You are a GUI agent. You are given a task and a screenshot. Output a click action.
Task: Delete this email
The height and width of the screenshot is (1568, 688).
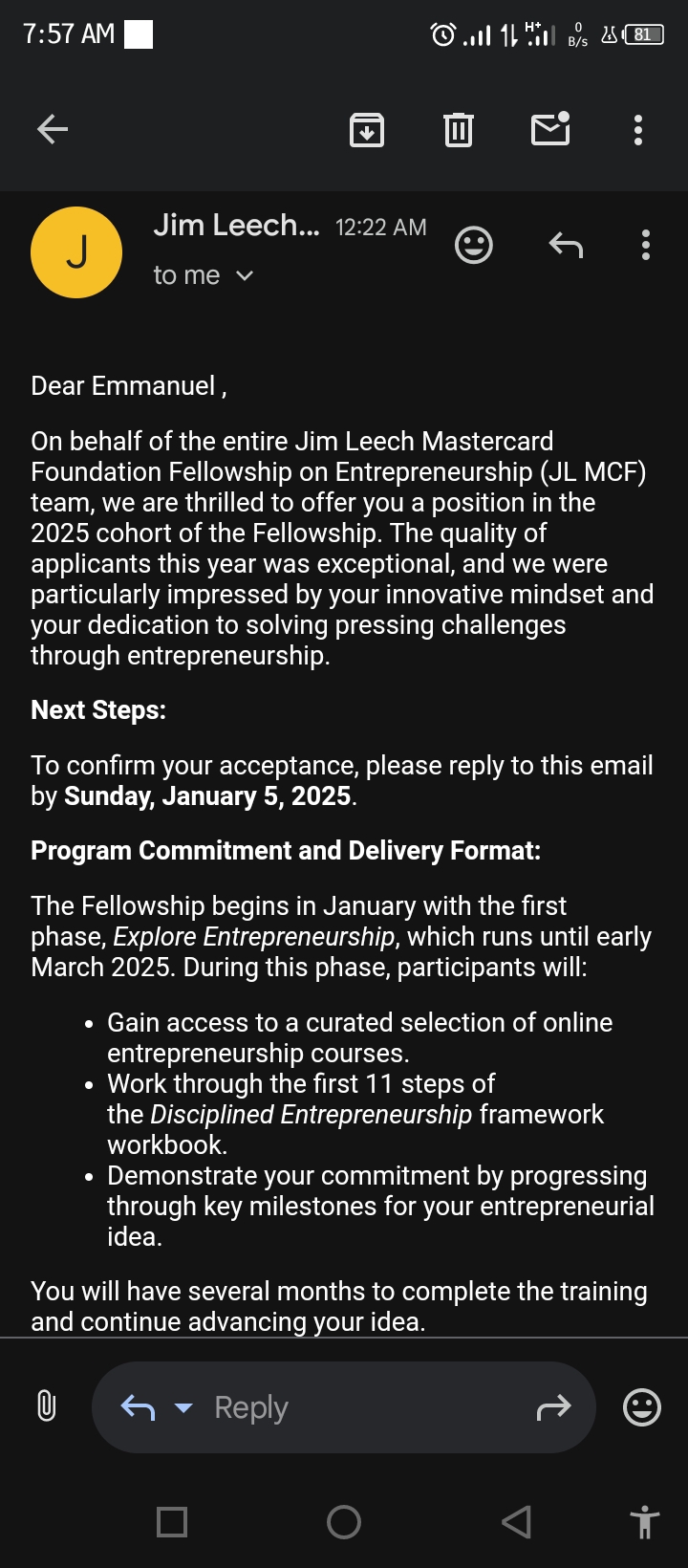coord(459,129)
